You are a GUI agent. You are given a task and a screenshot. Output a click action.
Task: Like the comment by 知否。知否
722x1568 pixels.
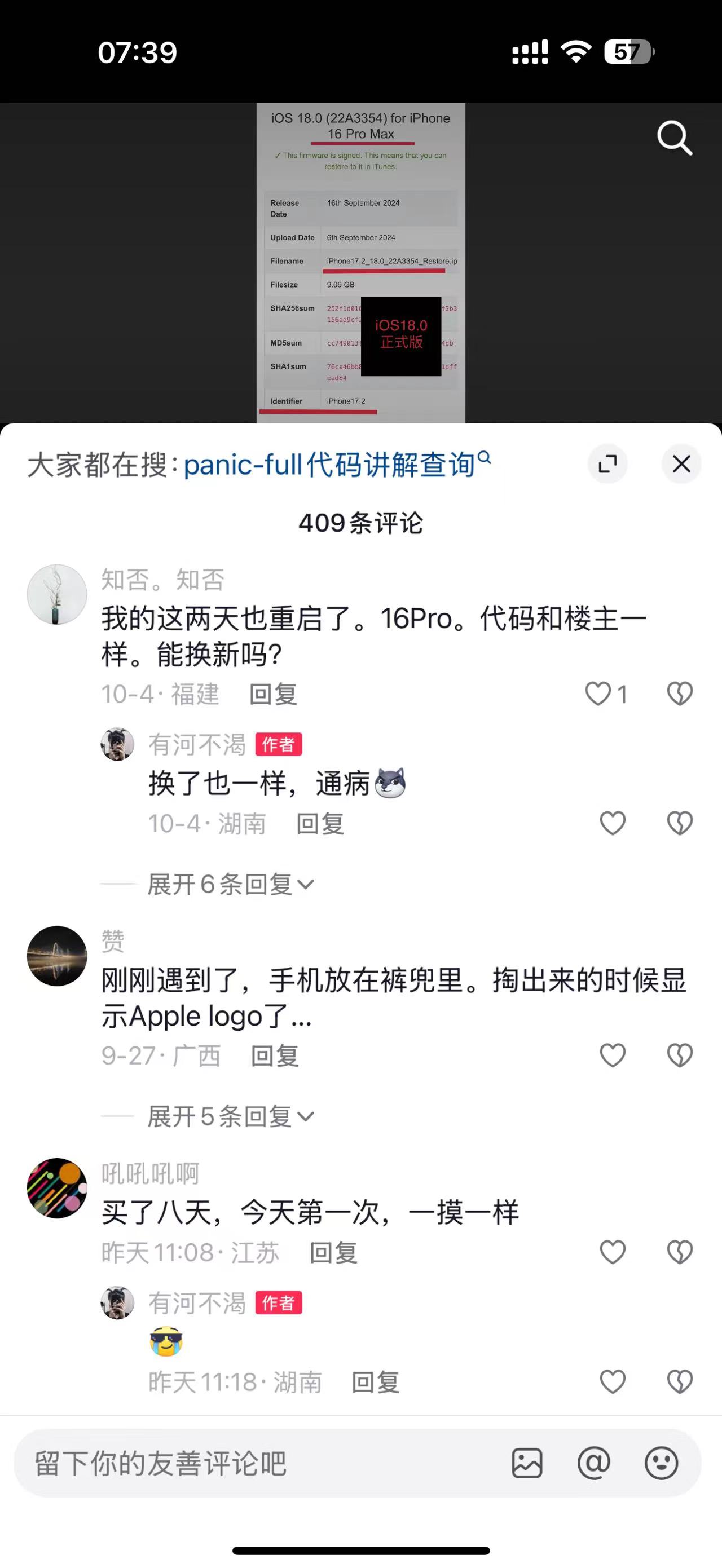(x=598, y=694)
